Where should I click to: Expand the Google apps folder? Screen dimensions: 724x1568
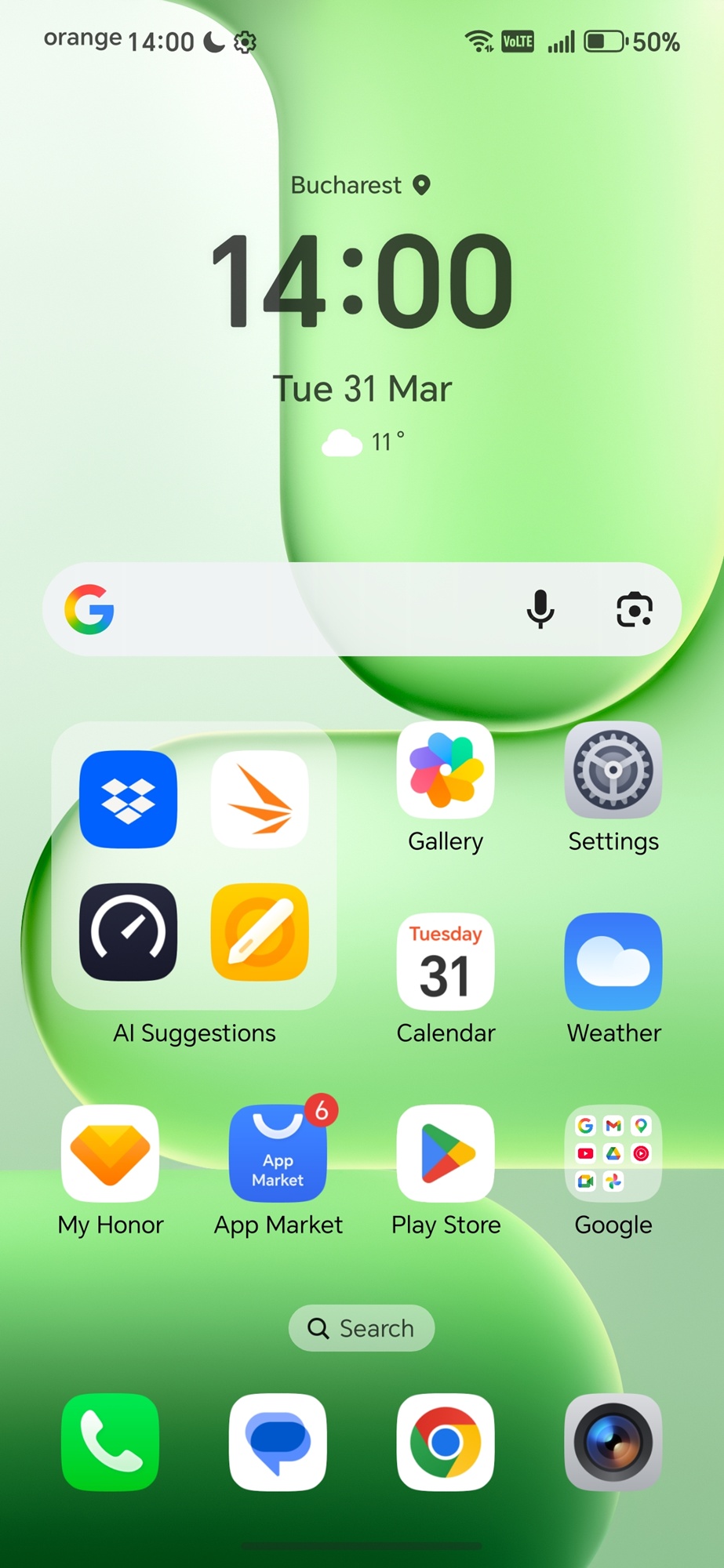613,1153
